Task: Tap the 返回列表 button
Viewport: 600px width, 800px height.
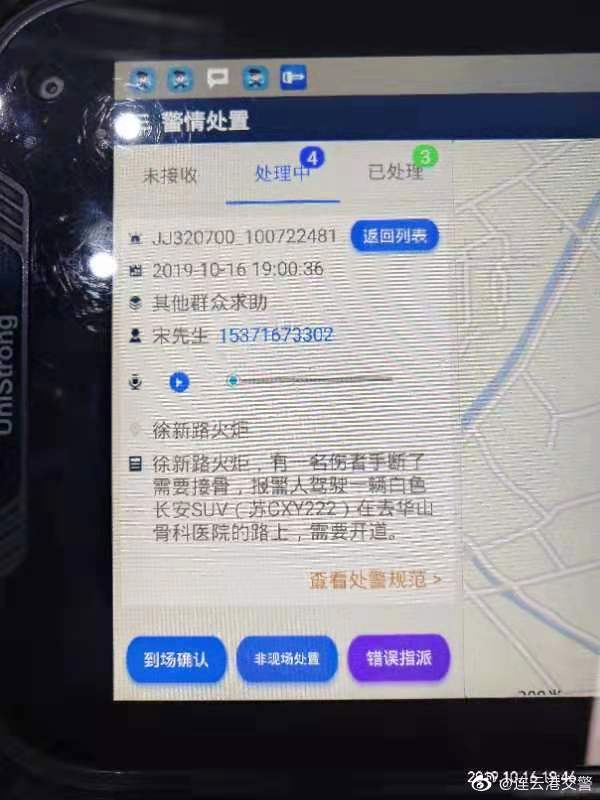Action: (394, 237)
